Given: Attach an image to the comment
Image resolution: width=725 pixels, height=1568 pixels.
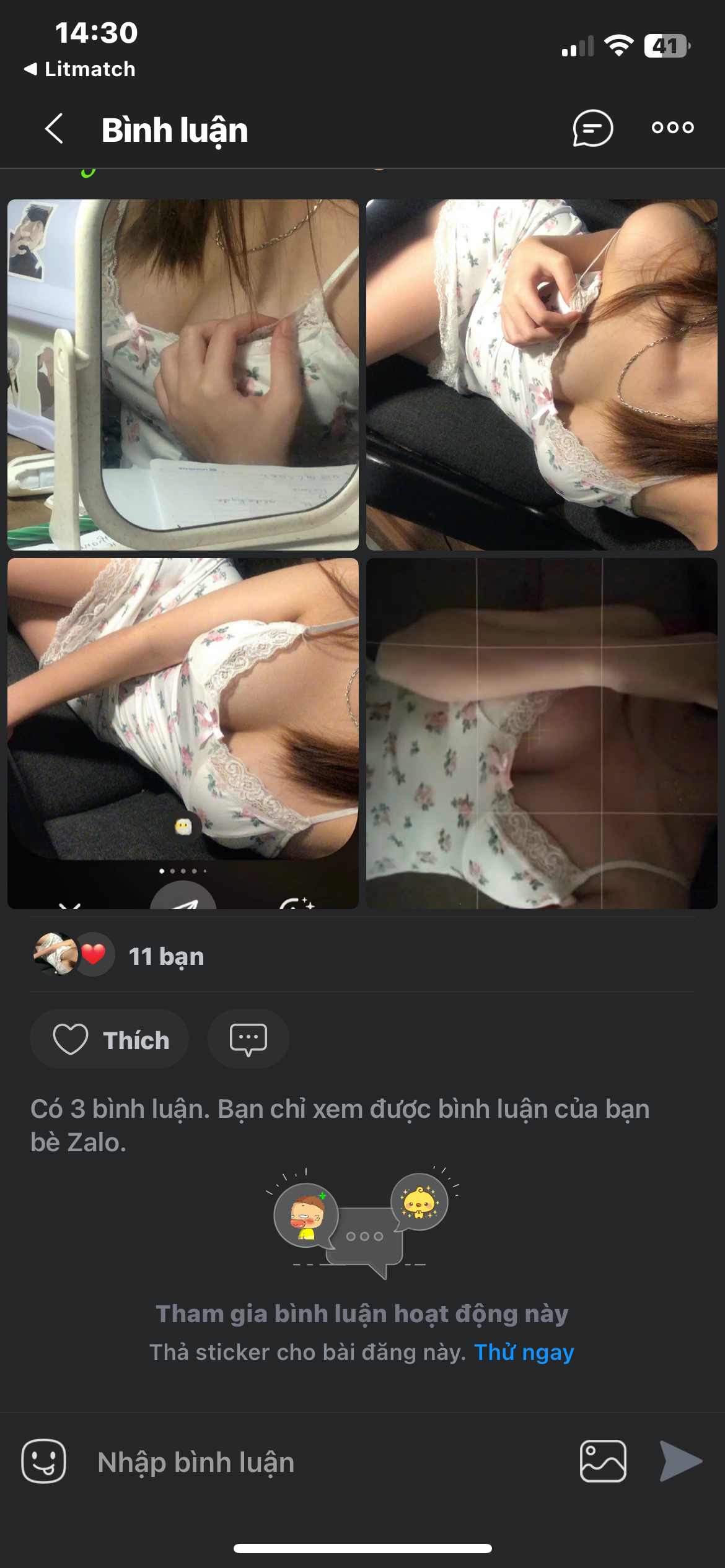Looking at the screenshot, I should (602, 1461).
